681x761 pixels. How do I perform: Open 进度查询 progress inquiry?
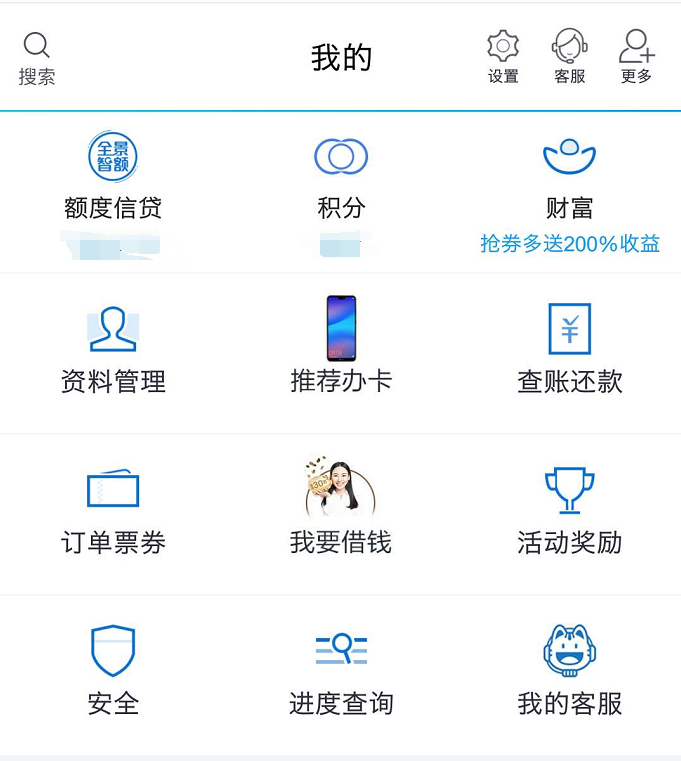pyautogui.click(x=341, y=674)
